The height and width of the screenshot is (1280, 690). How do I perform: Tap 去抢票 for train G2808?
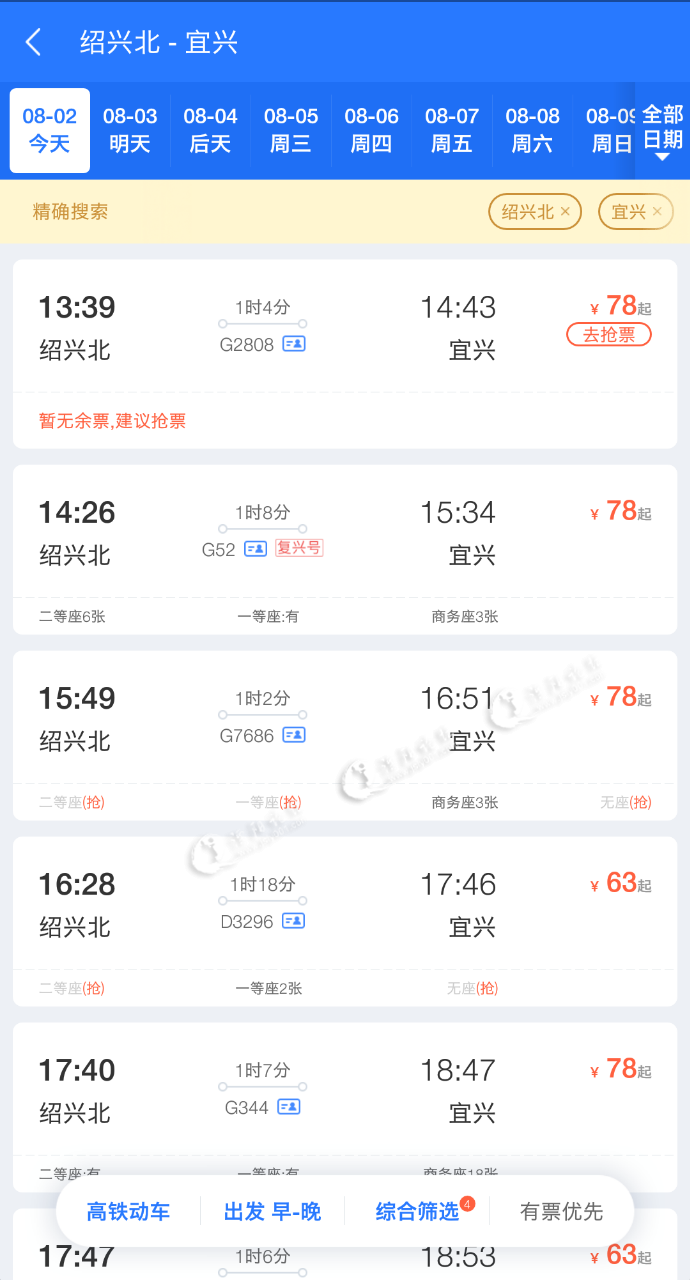609,335
